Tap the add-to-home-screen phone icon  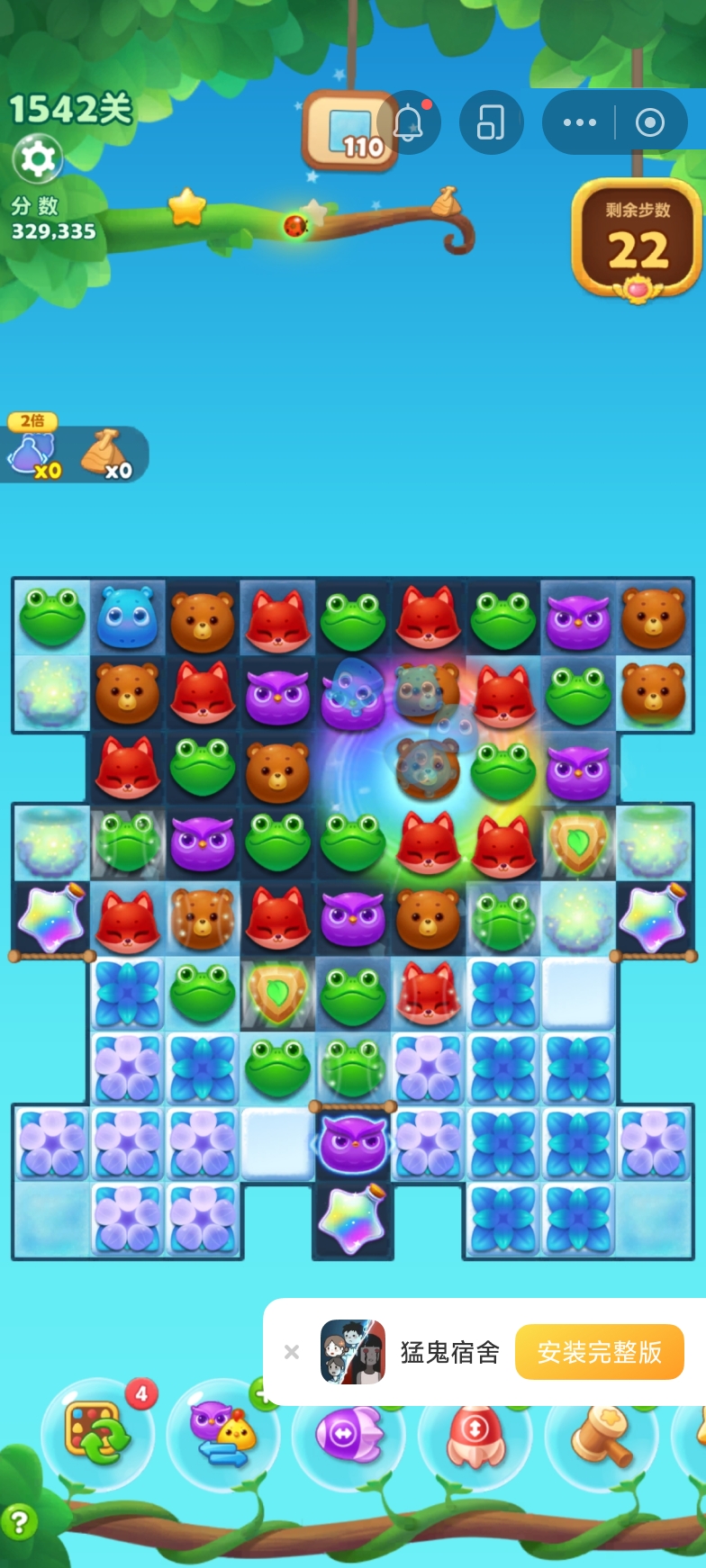491,122
